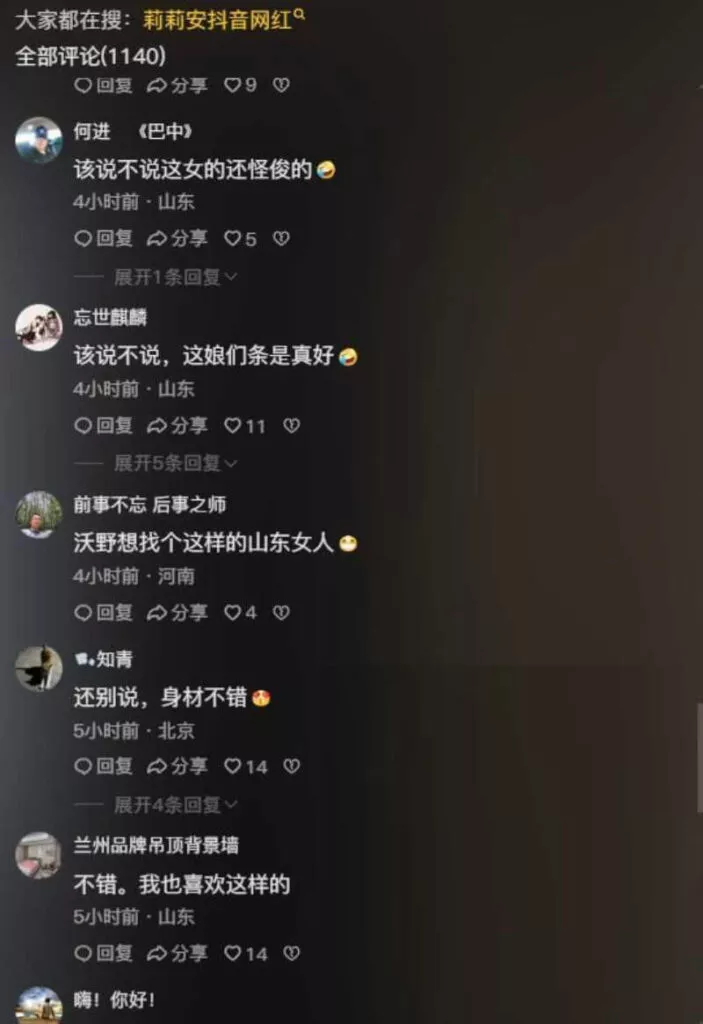Open 何进's profile avatar
The image size is (703, 1024).
tap(39, 140)
